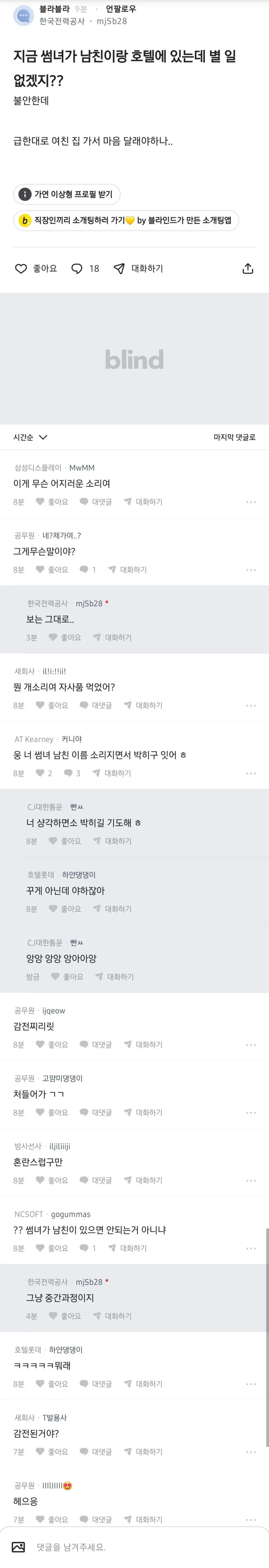Like the main post with 좋아요
This screenshot has height=1568, width=269.
[x=36, y=268]
